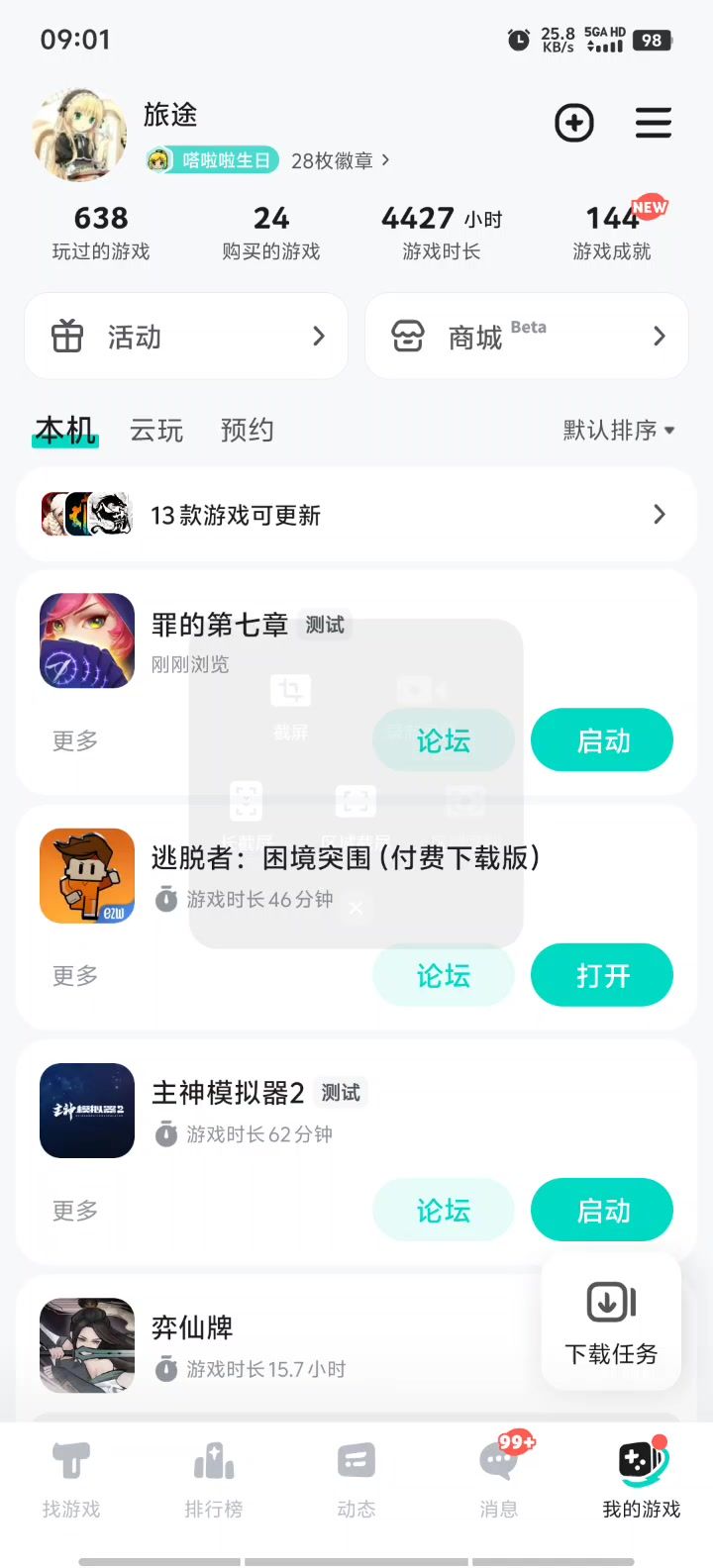Open the 下载任务 download tasks button

coord(611,1322)
